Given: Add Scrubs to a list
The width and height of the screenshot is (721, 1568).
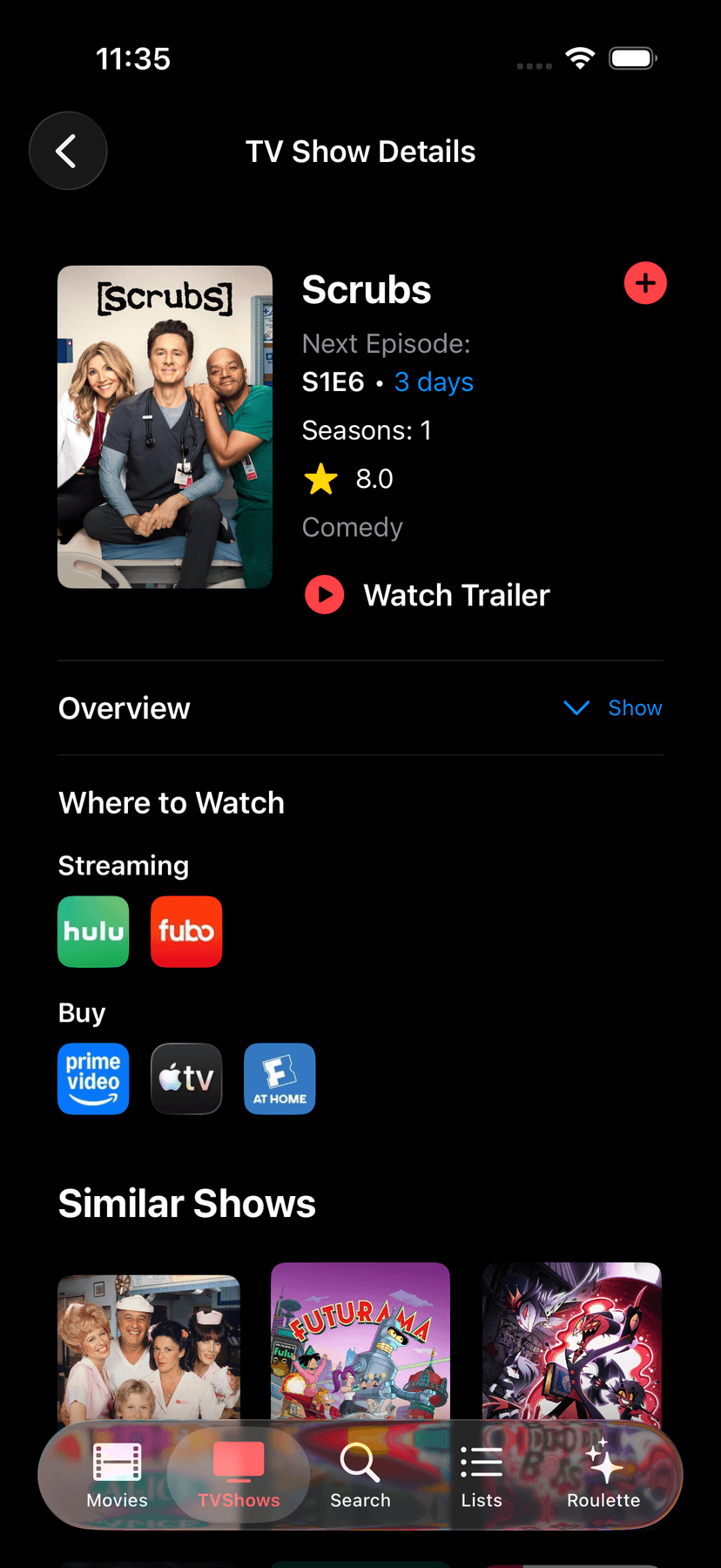Looking at the screenshot, I should tap(645, 283).
